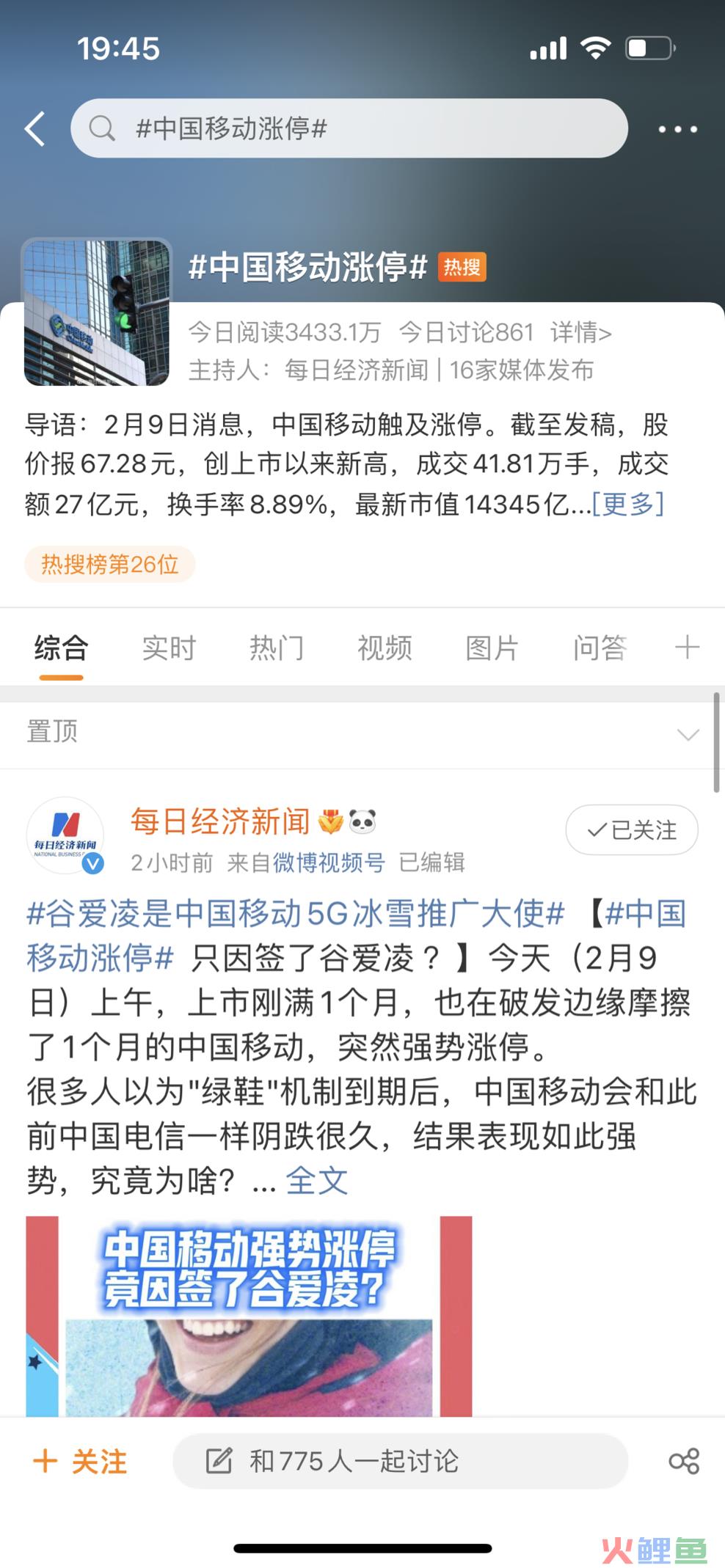Open the three-dot overflow menu
This screenshot has height=1568, width=725.
[677, 129]
